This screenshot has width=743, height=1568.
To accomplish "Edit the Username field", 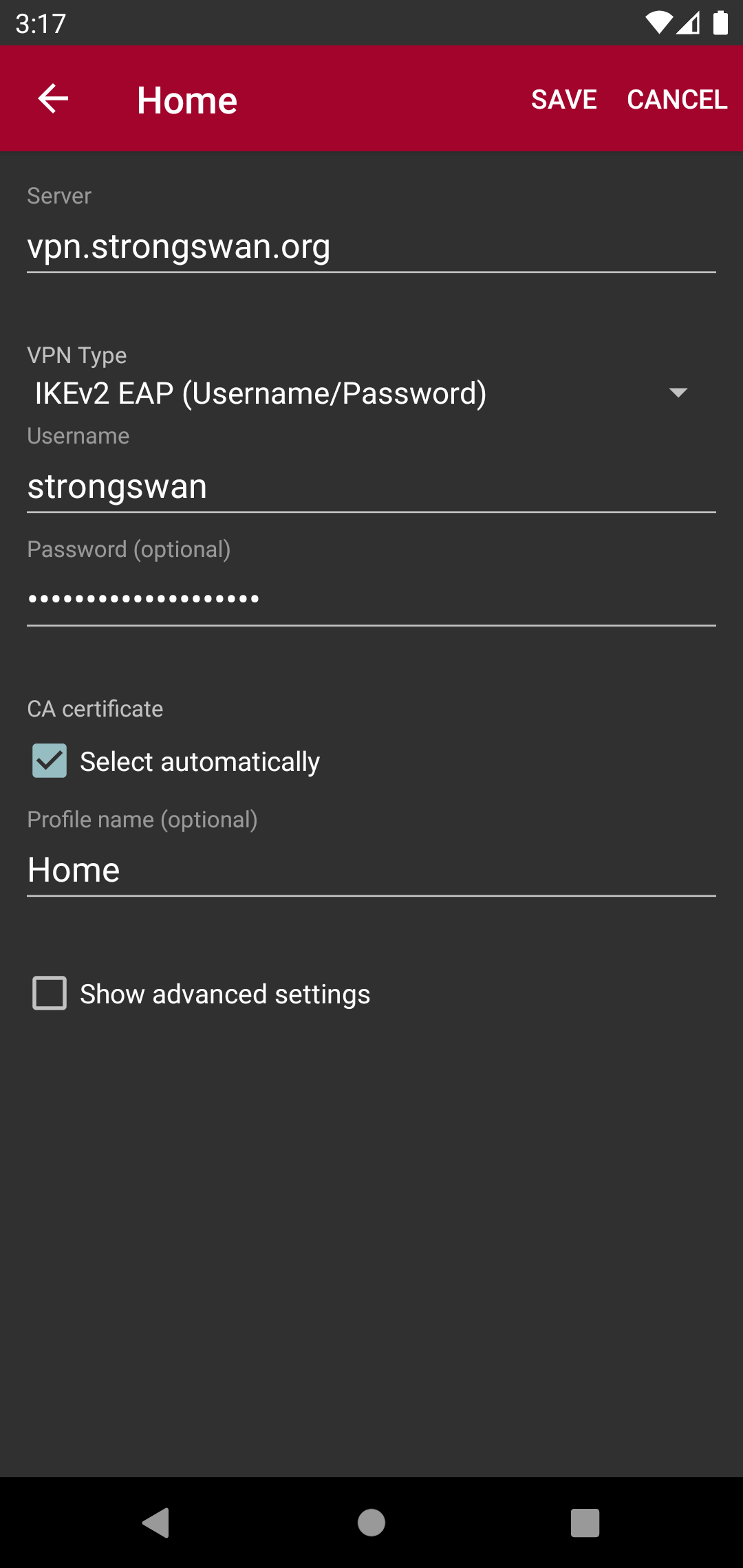I will tap(371, 487).
